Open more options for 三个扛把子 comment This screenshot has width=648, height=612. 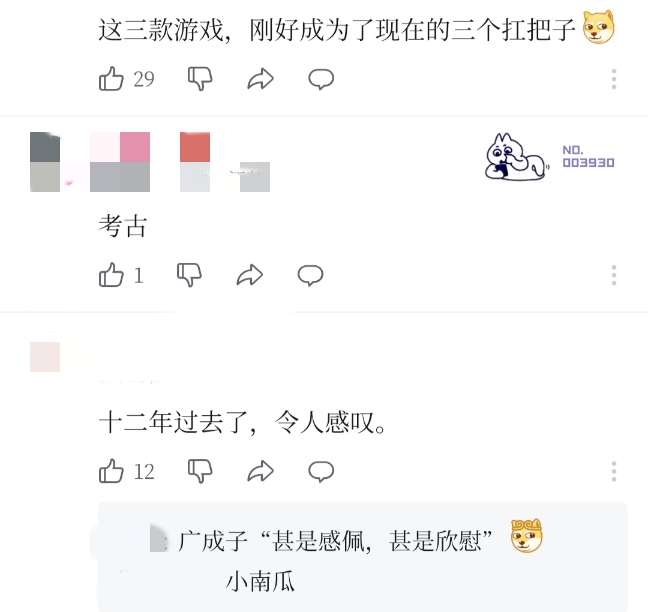pyautogui.click(x=614, y=79)
